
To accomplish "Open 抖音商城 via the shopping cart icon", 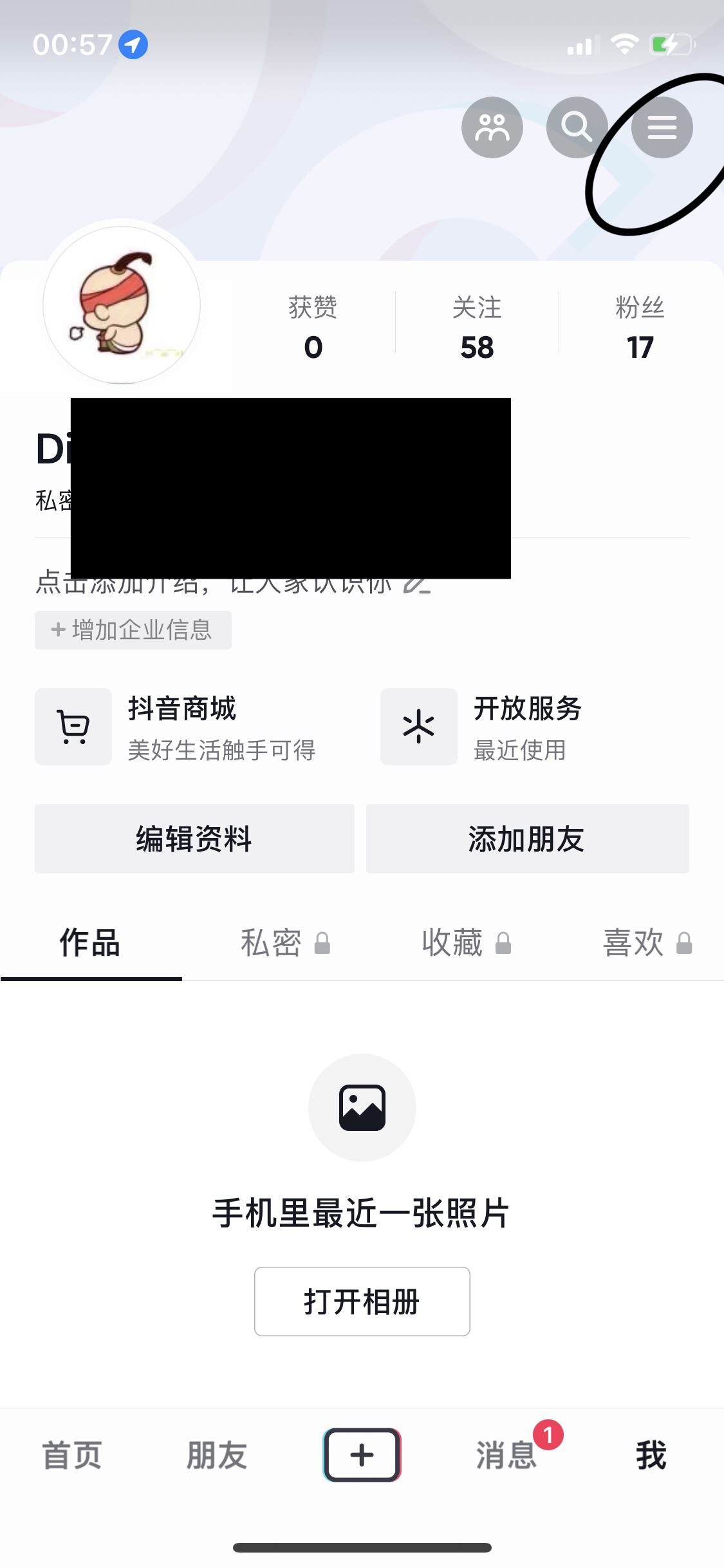I will (73, 726).
